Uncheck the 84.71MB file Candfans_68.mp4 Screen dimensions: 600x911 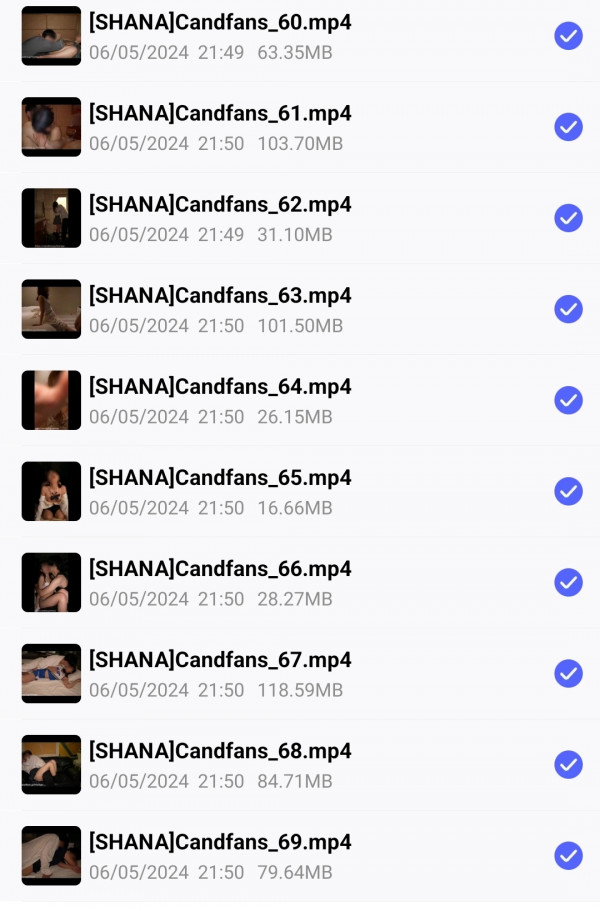[568, 764]
